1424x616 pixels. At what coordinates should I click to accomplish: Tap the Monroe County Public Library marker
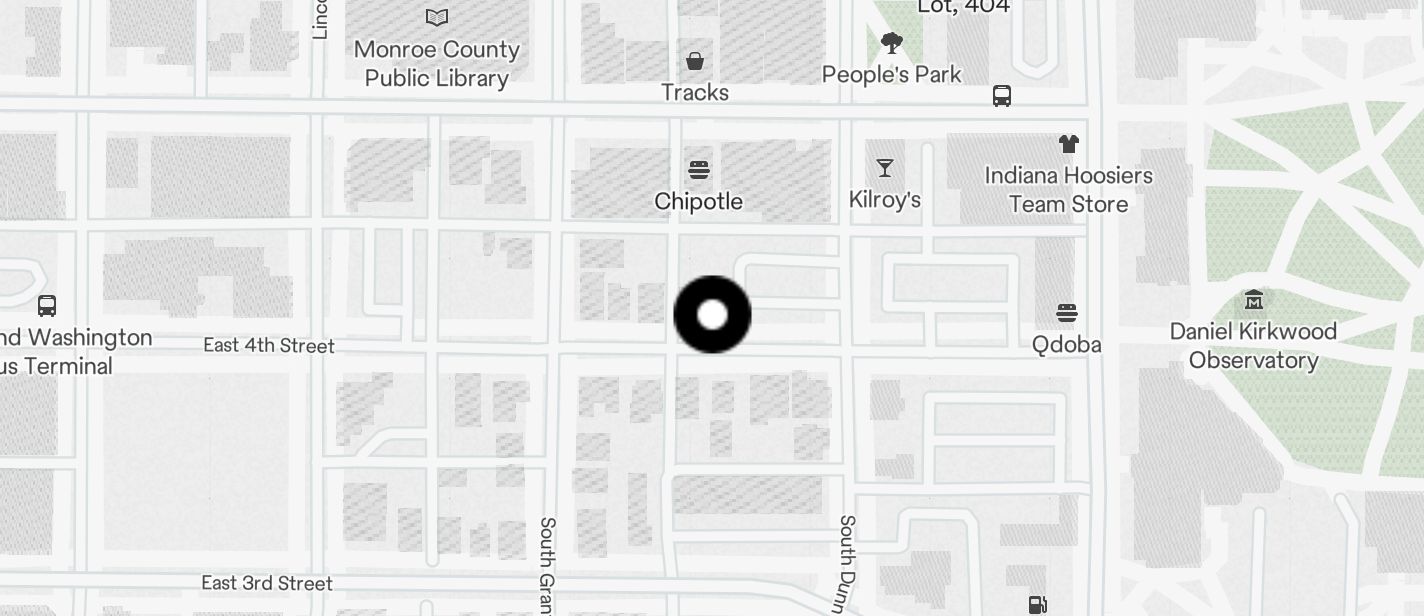coord(437,17)
